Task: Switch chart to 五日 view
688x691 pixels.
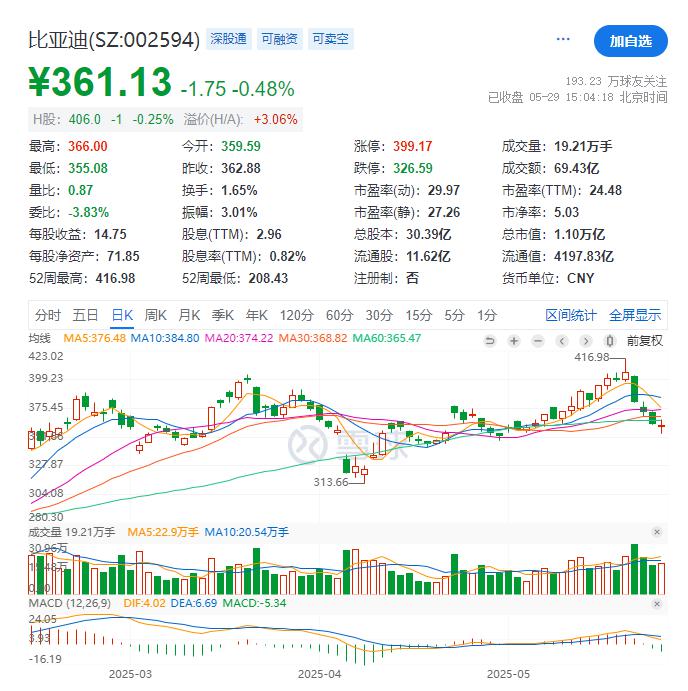Action: (85, 315)
